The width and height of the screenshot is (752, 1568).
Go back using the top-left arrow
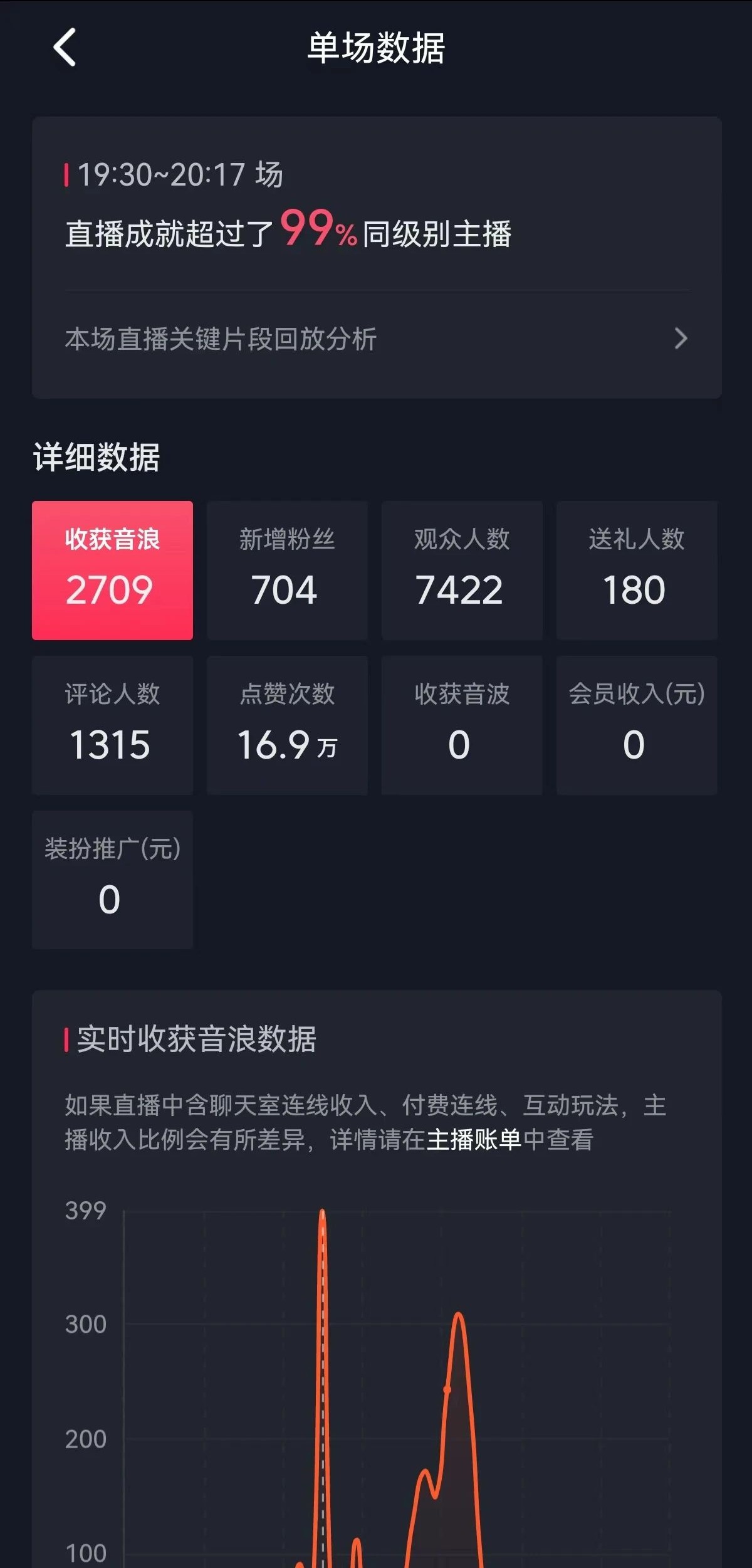65,48
